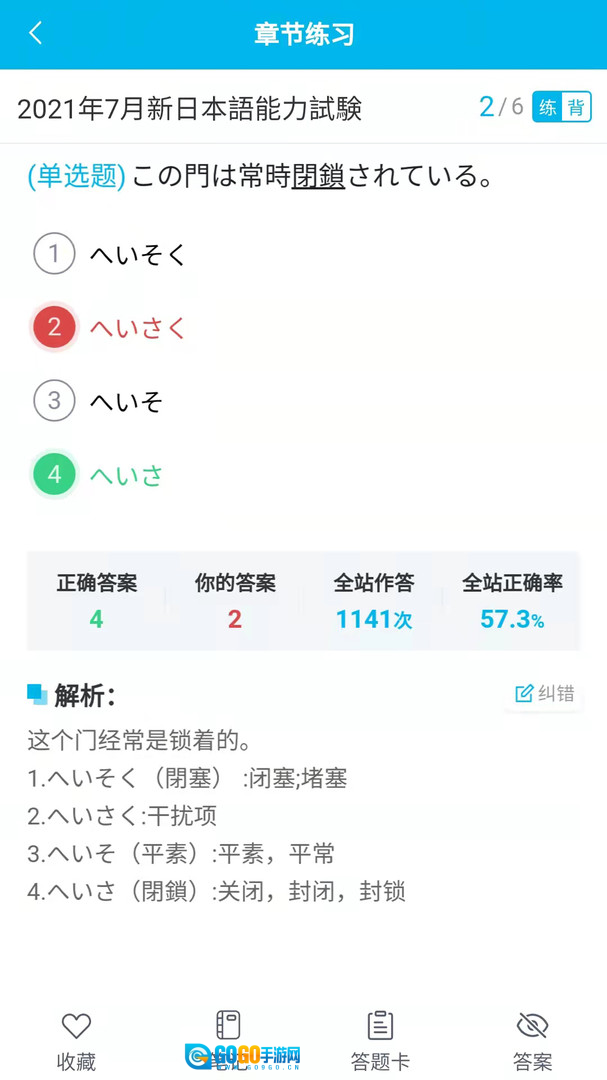
Task: Open the 答题卡 answer sheet
Action: tap(380, 1038)
